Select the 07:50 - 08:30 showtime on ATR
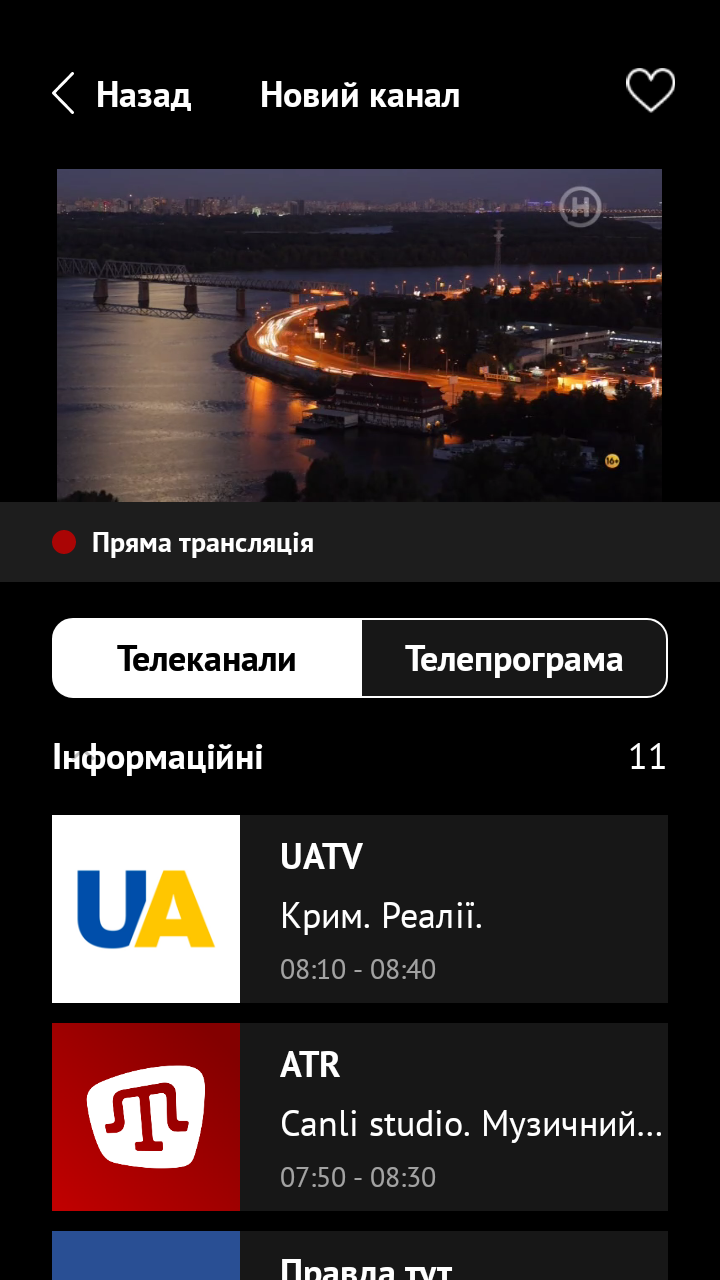Viewport: 720px width, 1280px height. (x=358, y=1177)
